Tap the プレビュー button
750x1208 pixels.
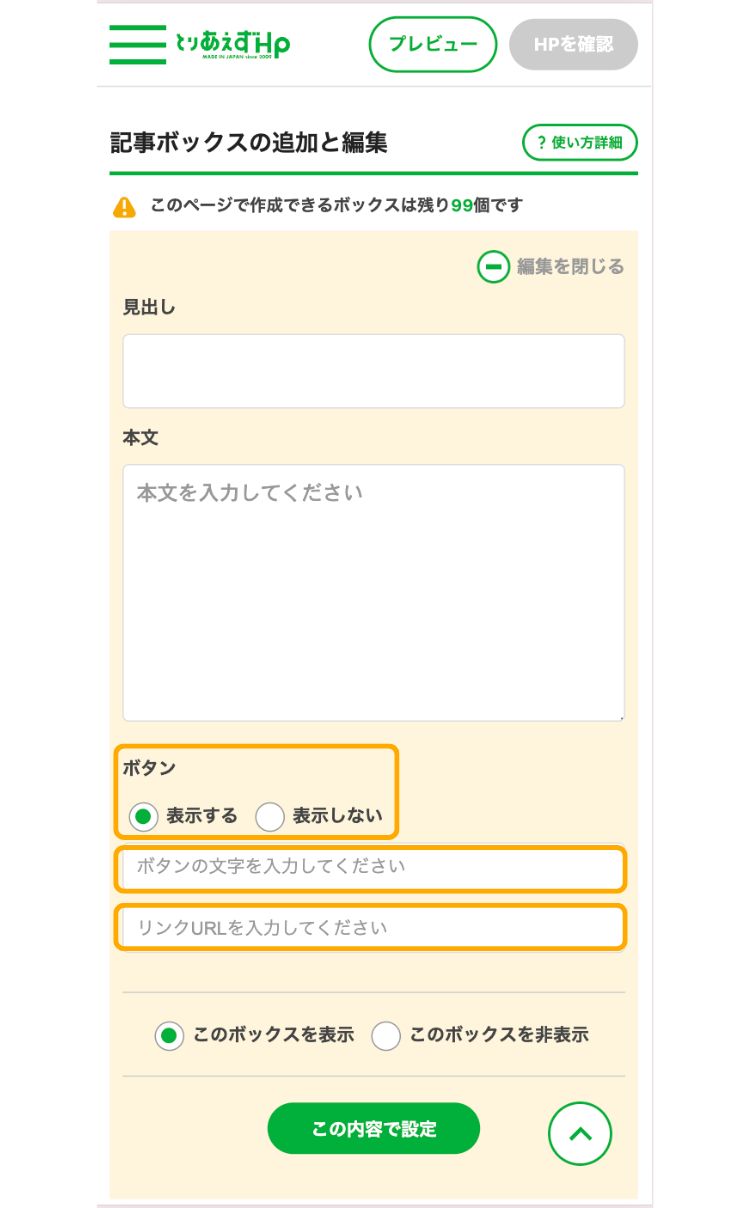pos(433,45)
